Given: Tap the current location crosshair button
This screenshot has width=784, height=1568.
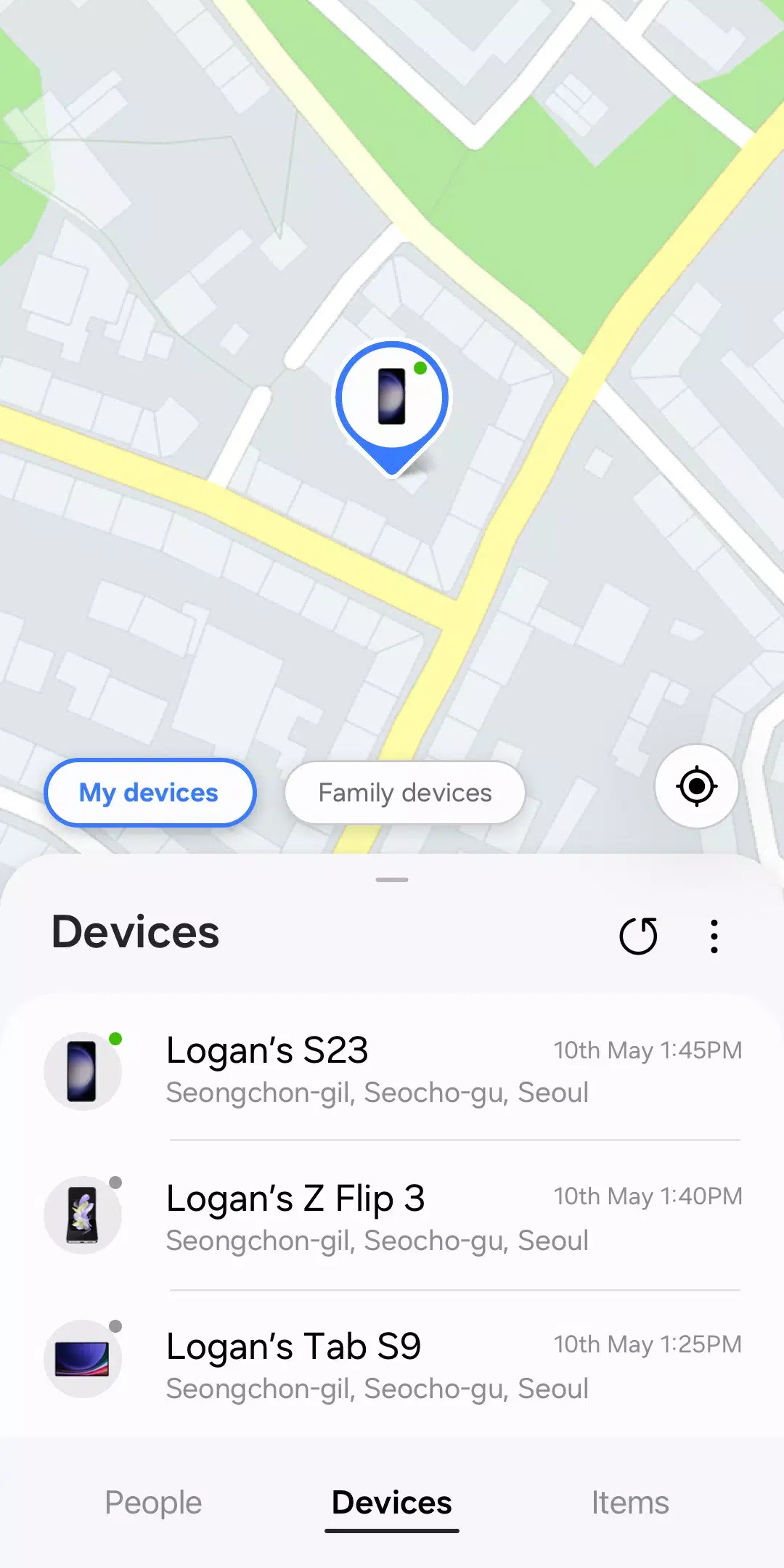Looking at the screenshot, I should (695, 786).
